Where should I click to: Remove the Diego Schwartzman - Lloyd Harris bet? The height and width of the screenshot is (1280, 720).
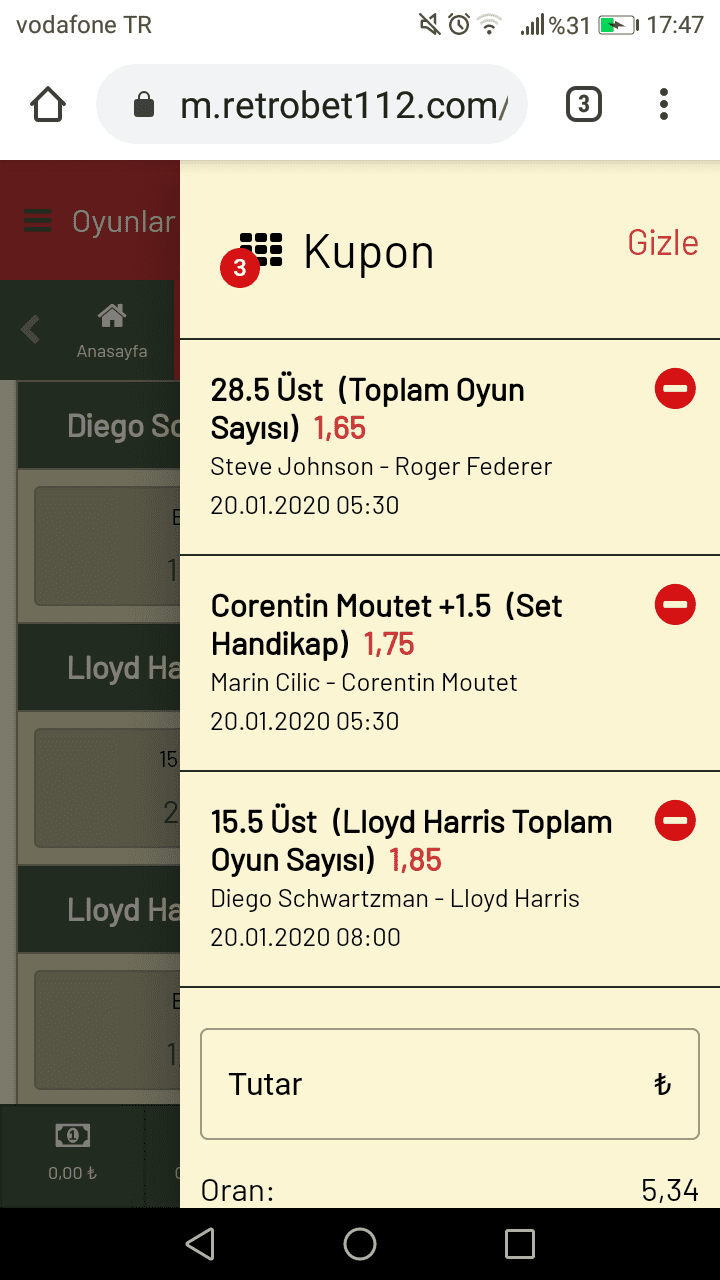[675, 821]
